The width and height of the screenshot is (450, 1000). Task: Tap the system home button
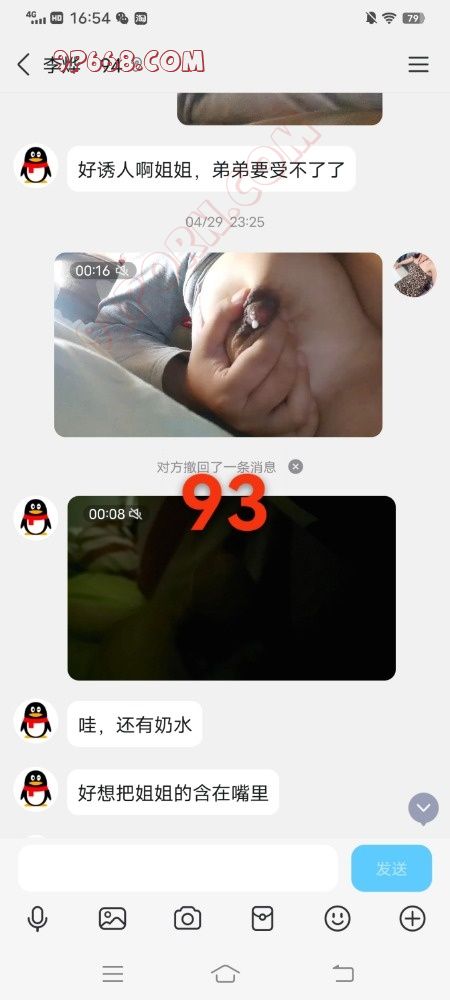pos(225,973)
